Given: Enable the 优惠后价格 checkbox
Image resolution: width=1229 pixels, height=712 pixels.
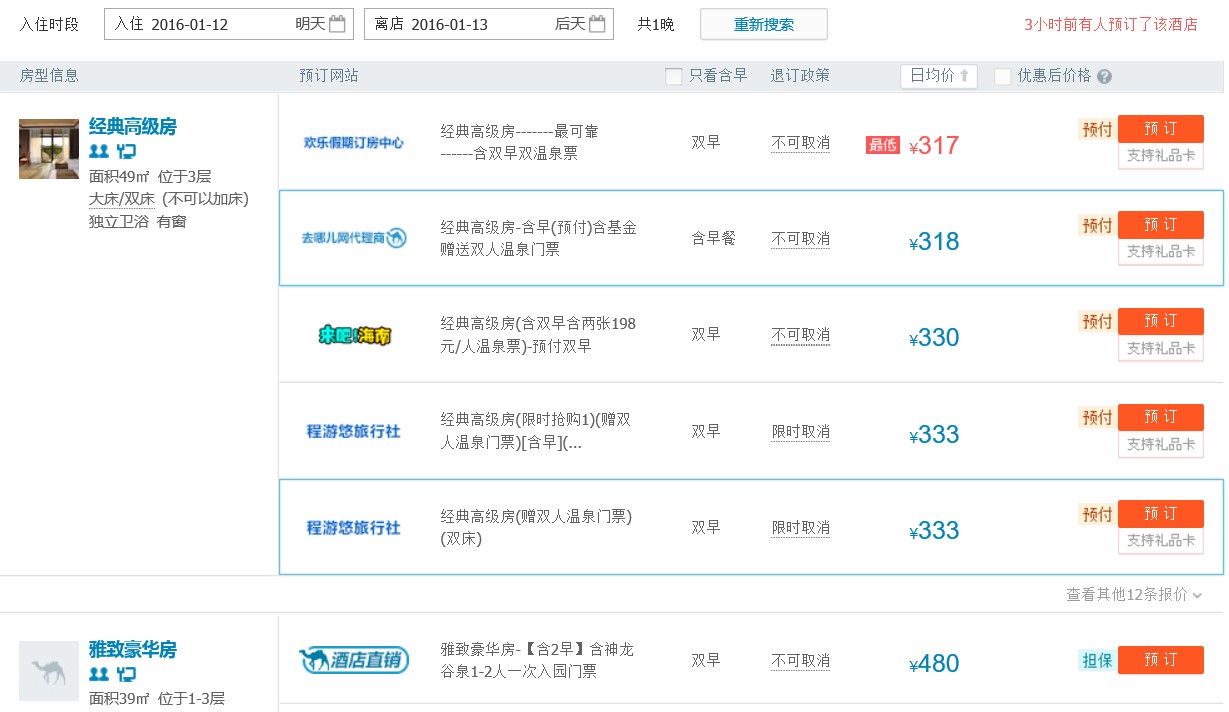Looking at the screenshot, I should pyautogui.click(x=1002, y=76).
